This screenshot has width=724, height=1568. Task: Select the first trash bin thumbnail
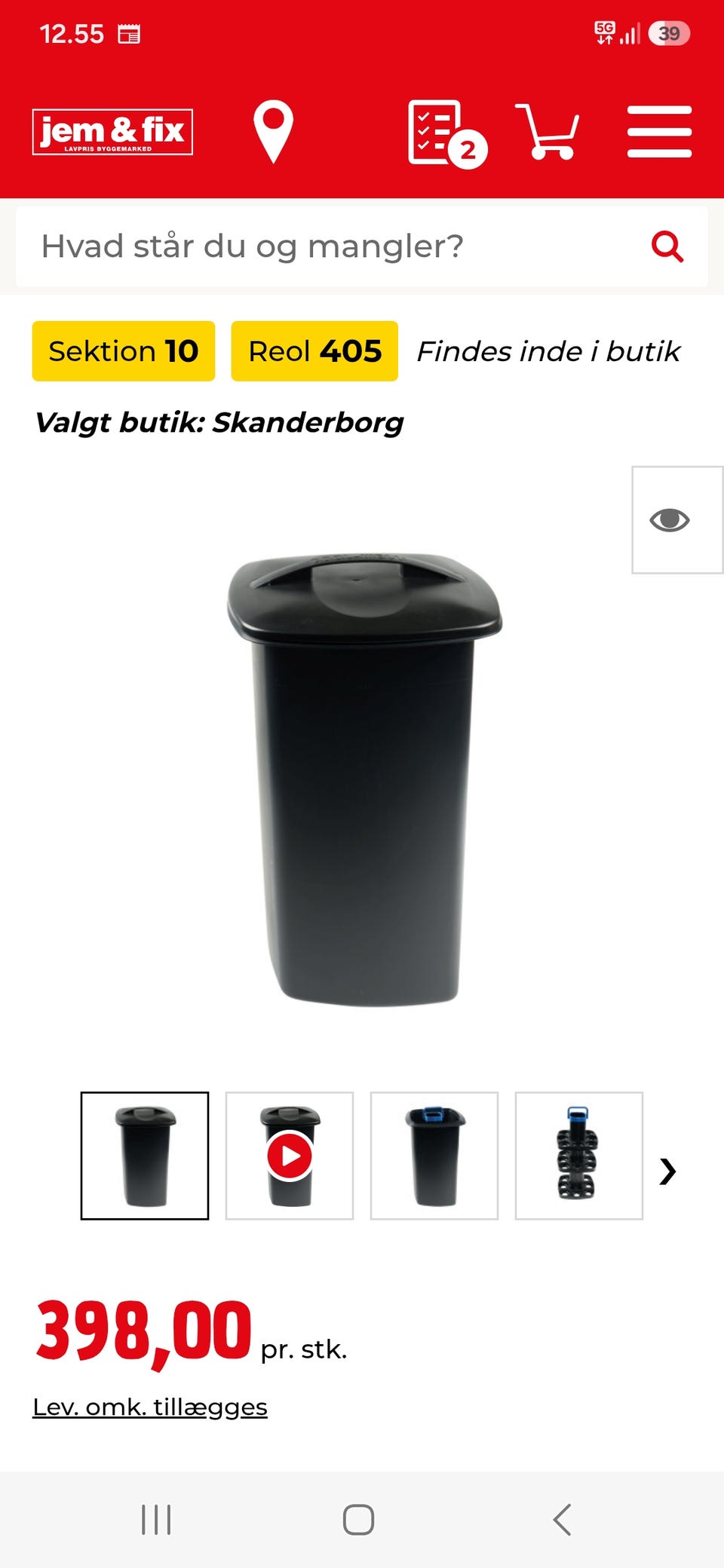145,1156
